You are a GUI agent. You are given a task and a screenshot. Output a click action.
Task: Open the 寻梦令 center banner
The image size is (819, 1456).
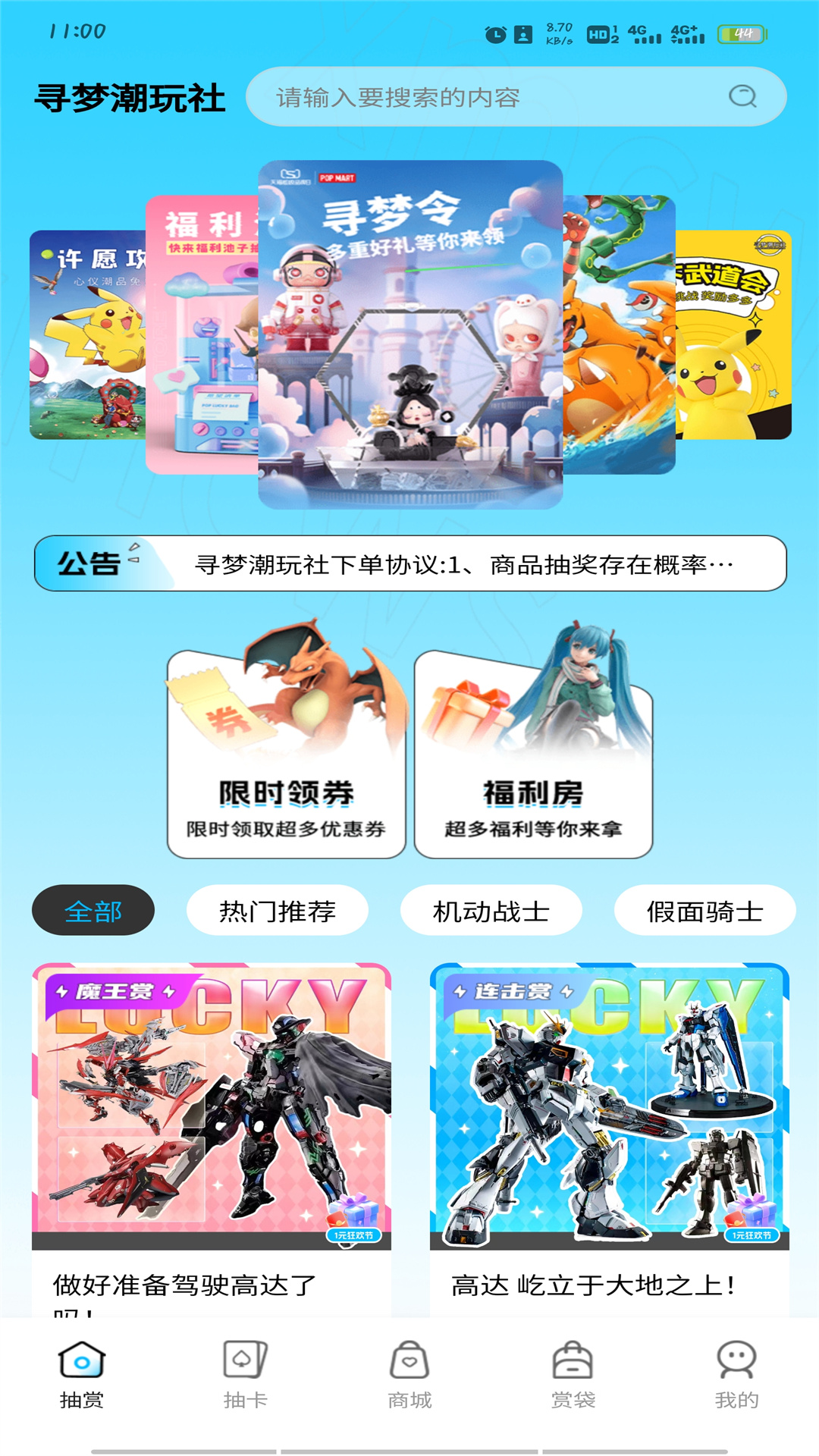[x=410, y=334]
